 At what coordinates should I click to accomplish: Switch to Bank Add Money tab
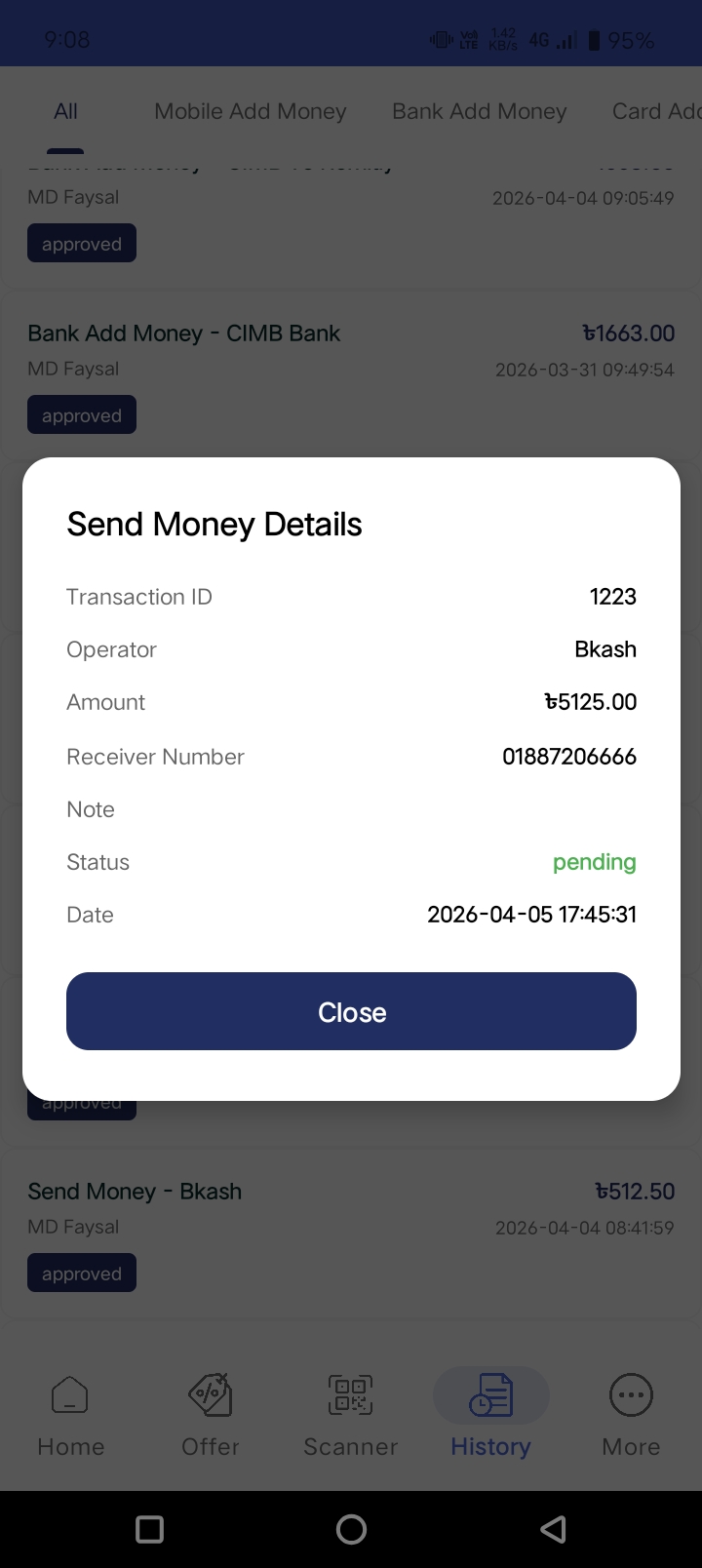click(x=479, y=112)
